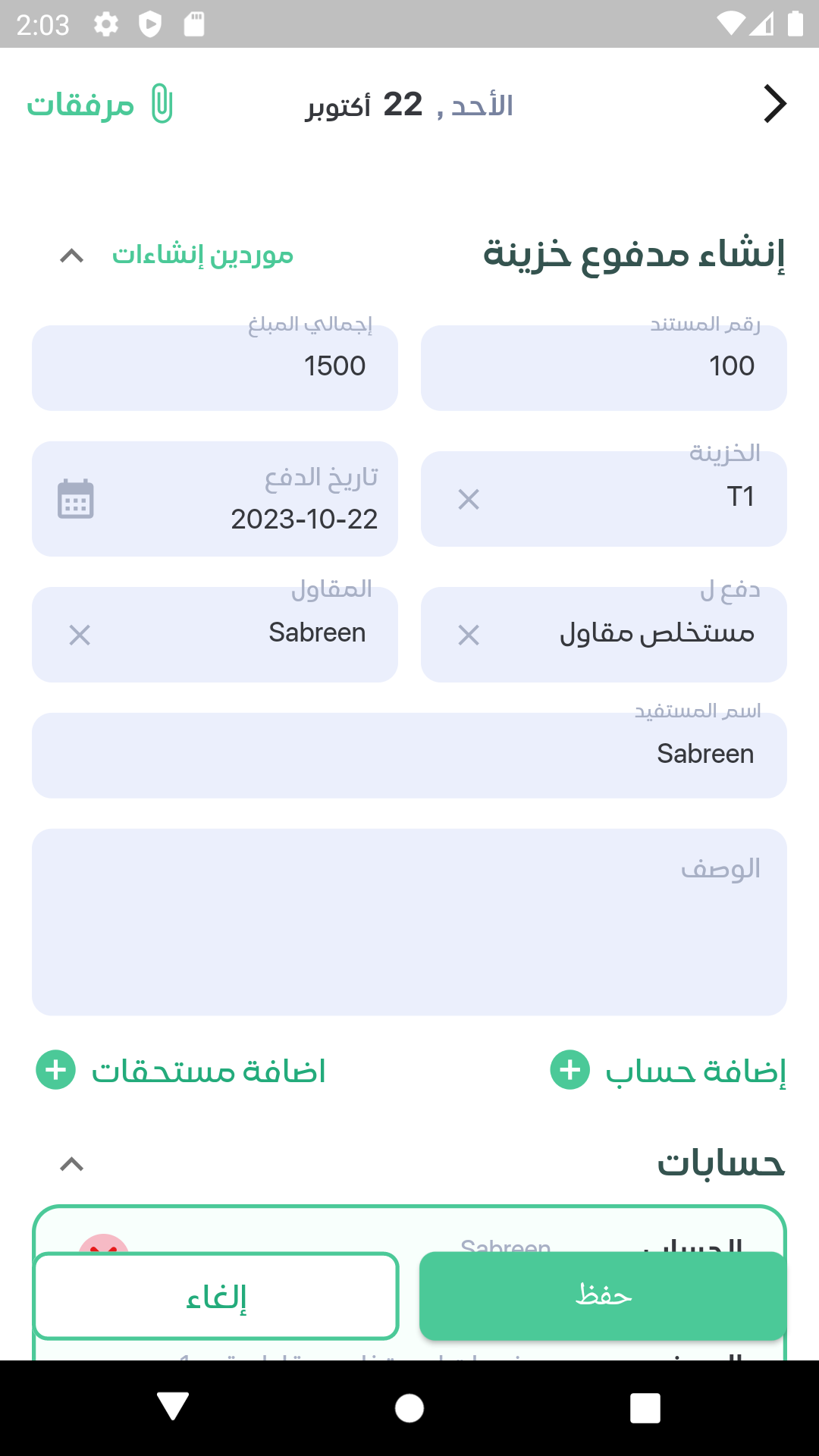Cancel with the إلغاء button
Viewport: 819px width, 1456px height.
[x=216, y=1295]
